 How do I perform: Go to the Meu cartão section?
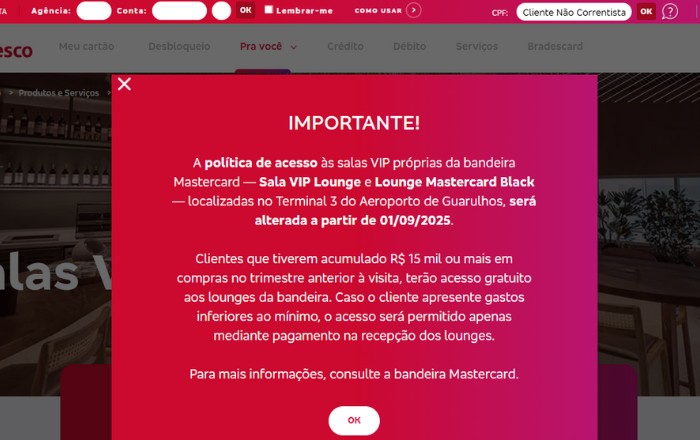86,47
